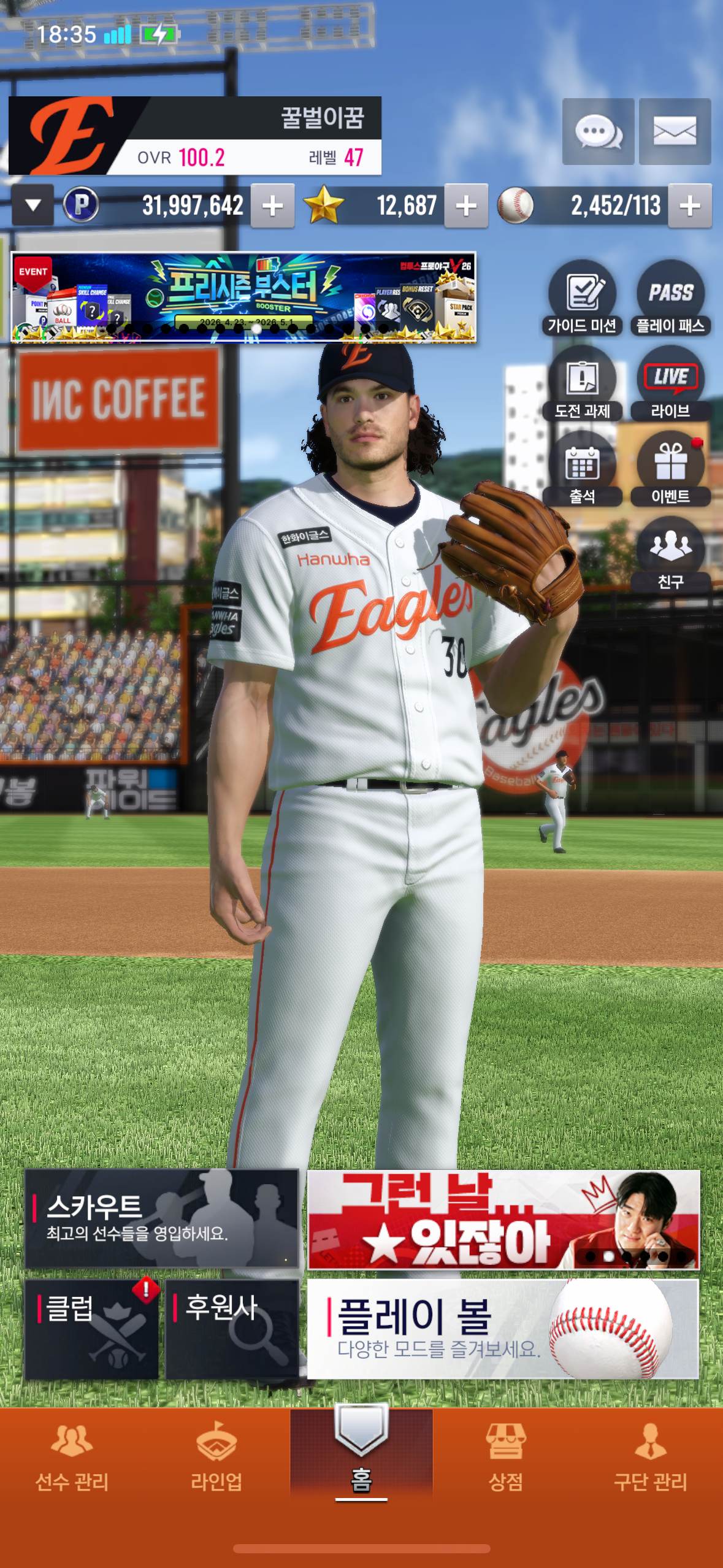Open 이벤트 gift icon
This screenshot has width=723, height=1568.
pos(670,469)
